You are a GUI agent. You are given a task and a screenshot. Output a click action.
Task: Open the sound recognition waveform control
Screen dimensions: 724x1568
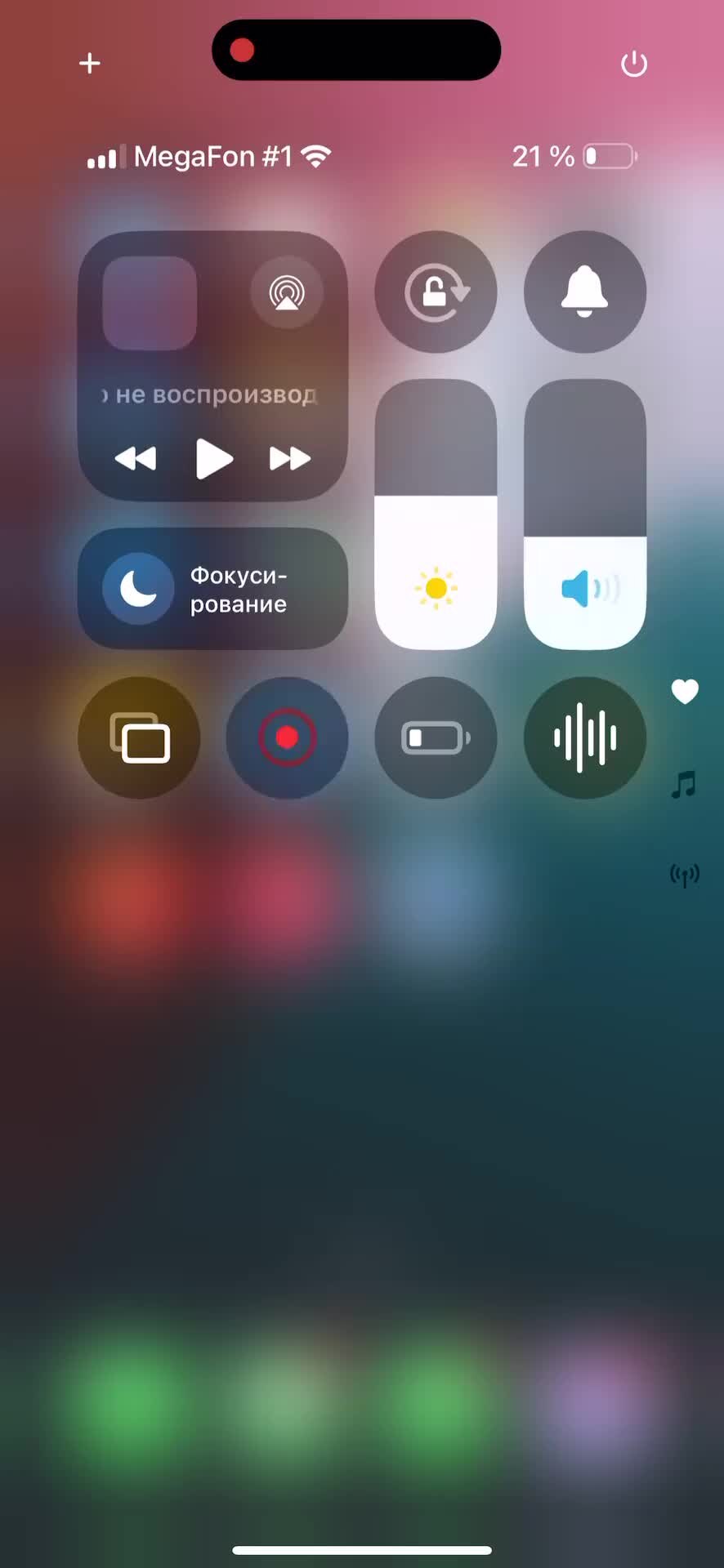point(585,737)
